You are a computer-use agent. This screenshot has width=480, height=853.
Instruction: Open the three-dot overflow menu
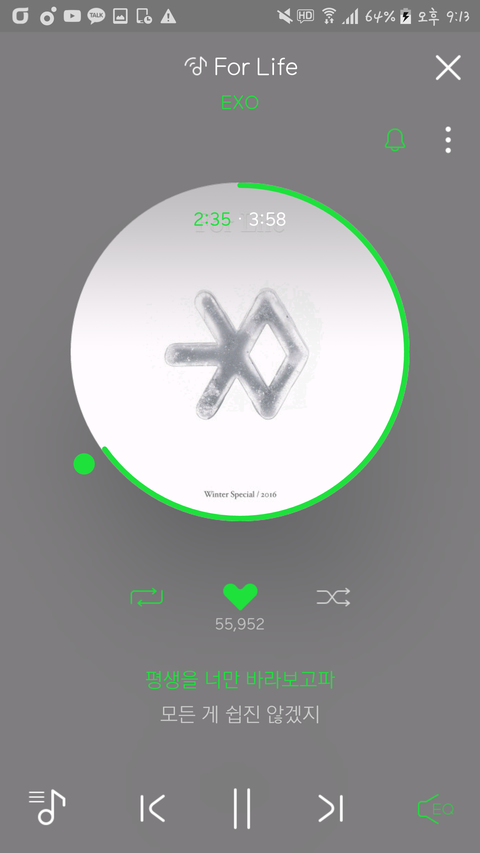(x=448, y=140)
